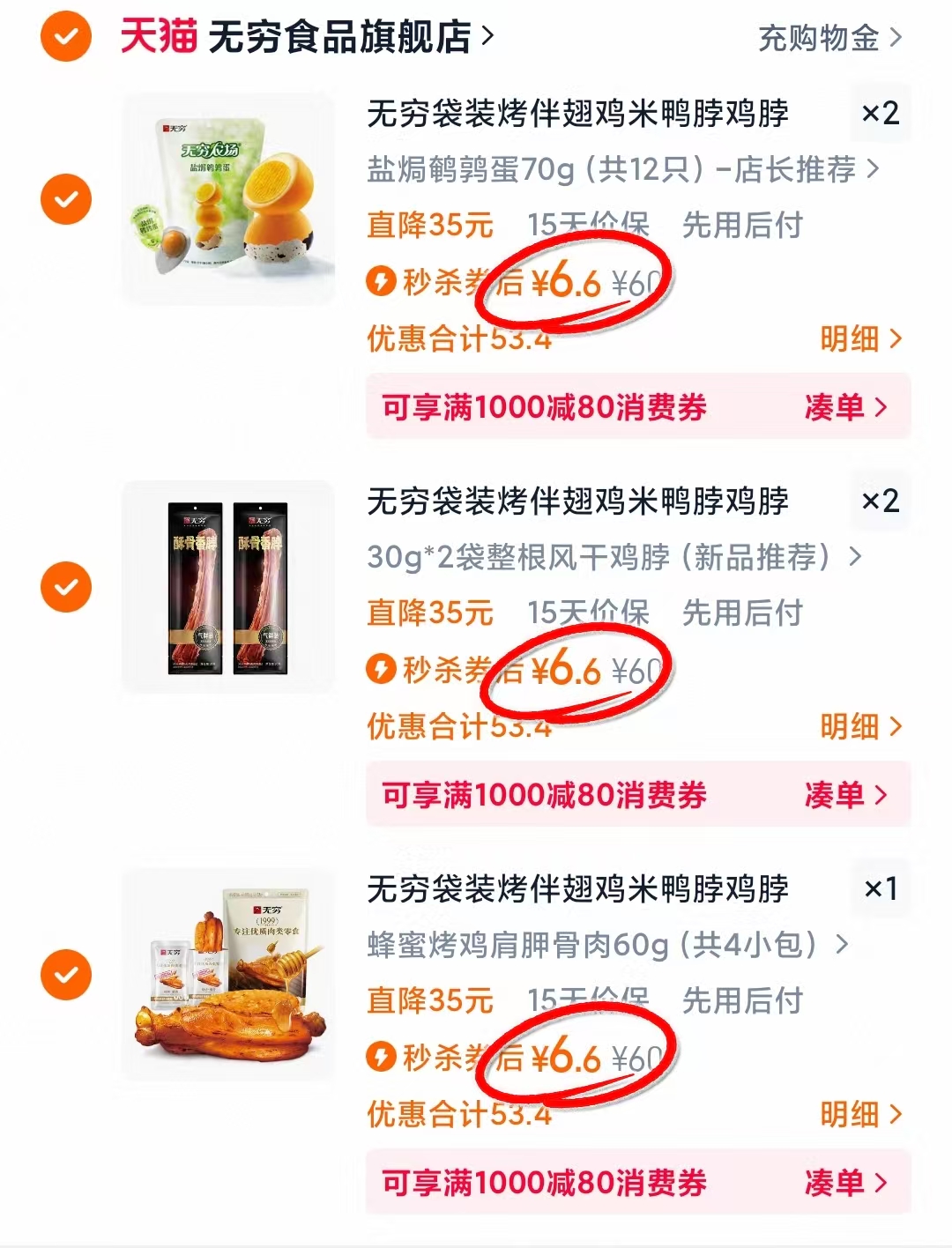The width and height of the screenshot is (952, 1248).
Task: Click the ×1 quantity on the third product
Action: (880, 888)
